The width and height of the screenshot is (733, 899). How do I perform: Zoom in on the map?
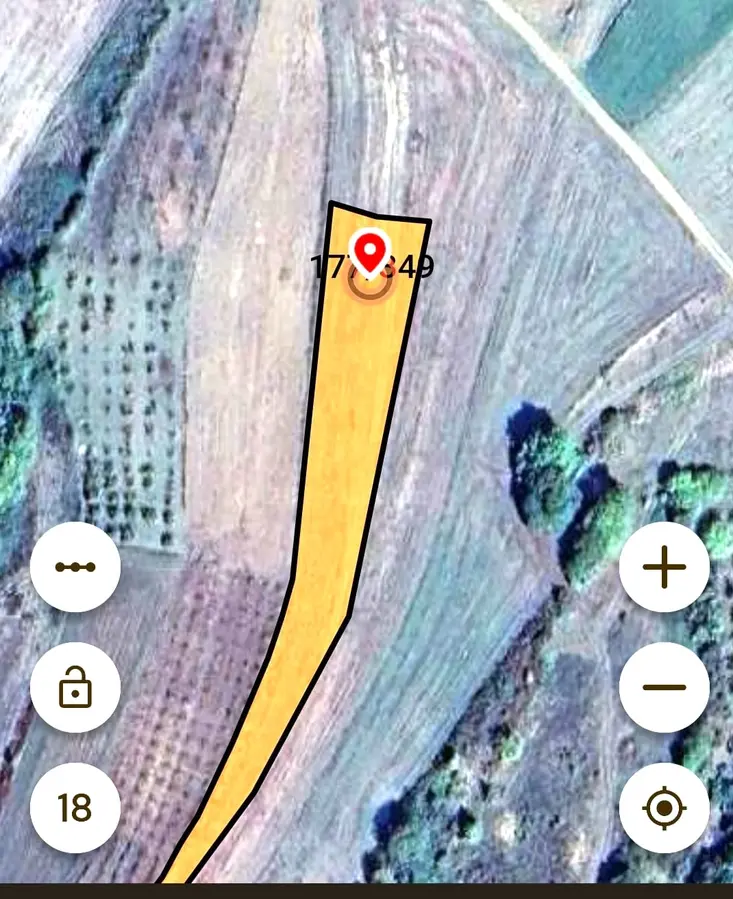664,567
